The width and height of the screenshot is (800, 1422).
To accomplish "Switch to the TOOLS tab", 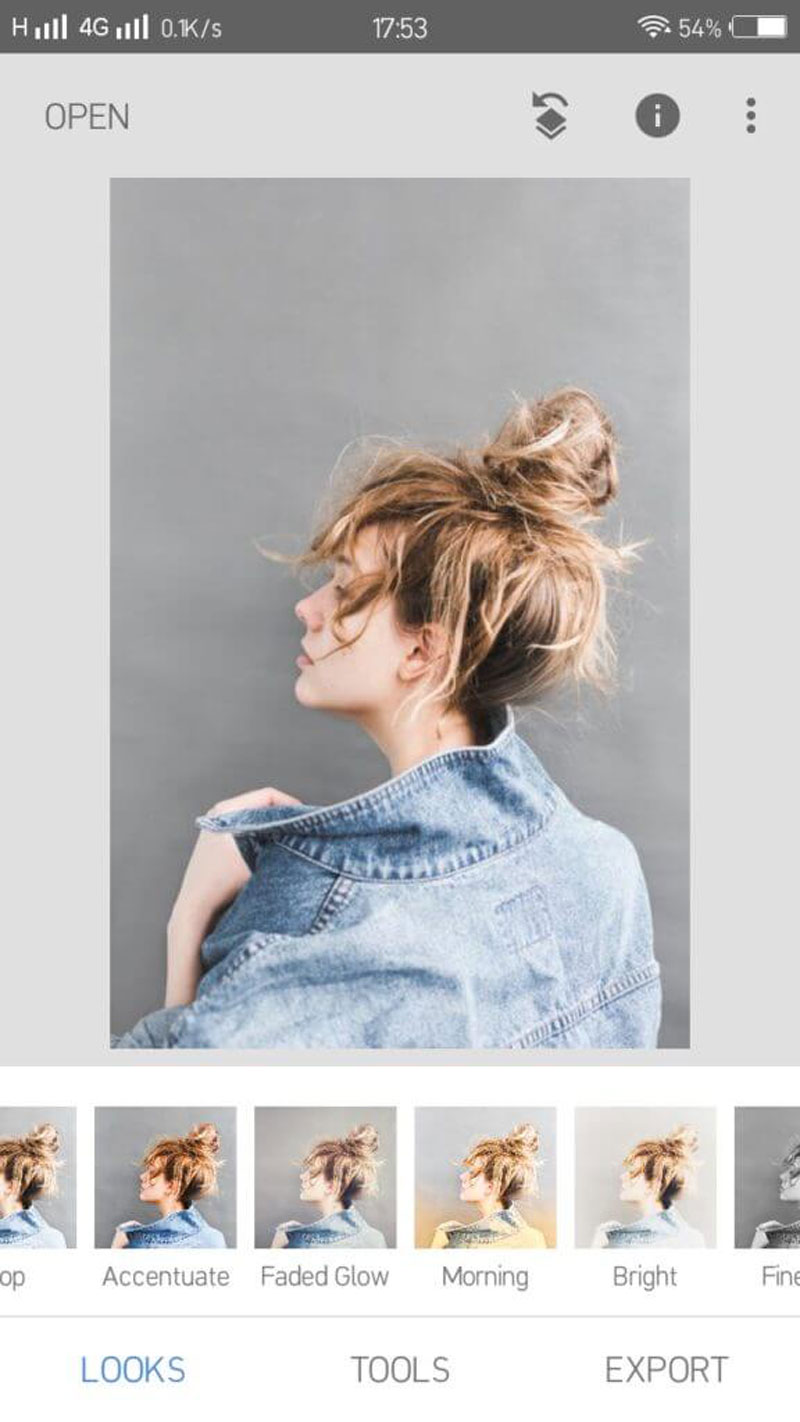I will pos(400,1369).
